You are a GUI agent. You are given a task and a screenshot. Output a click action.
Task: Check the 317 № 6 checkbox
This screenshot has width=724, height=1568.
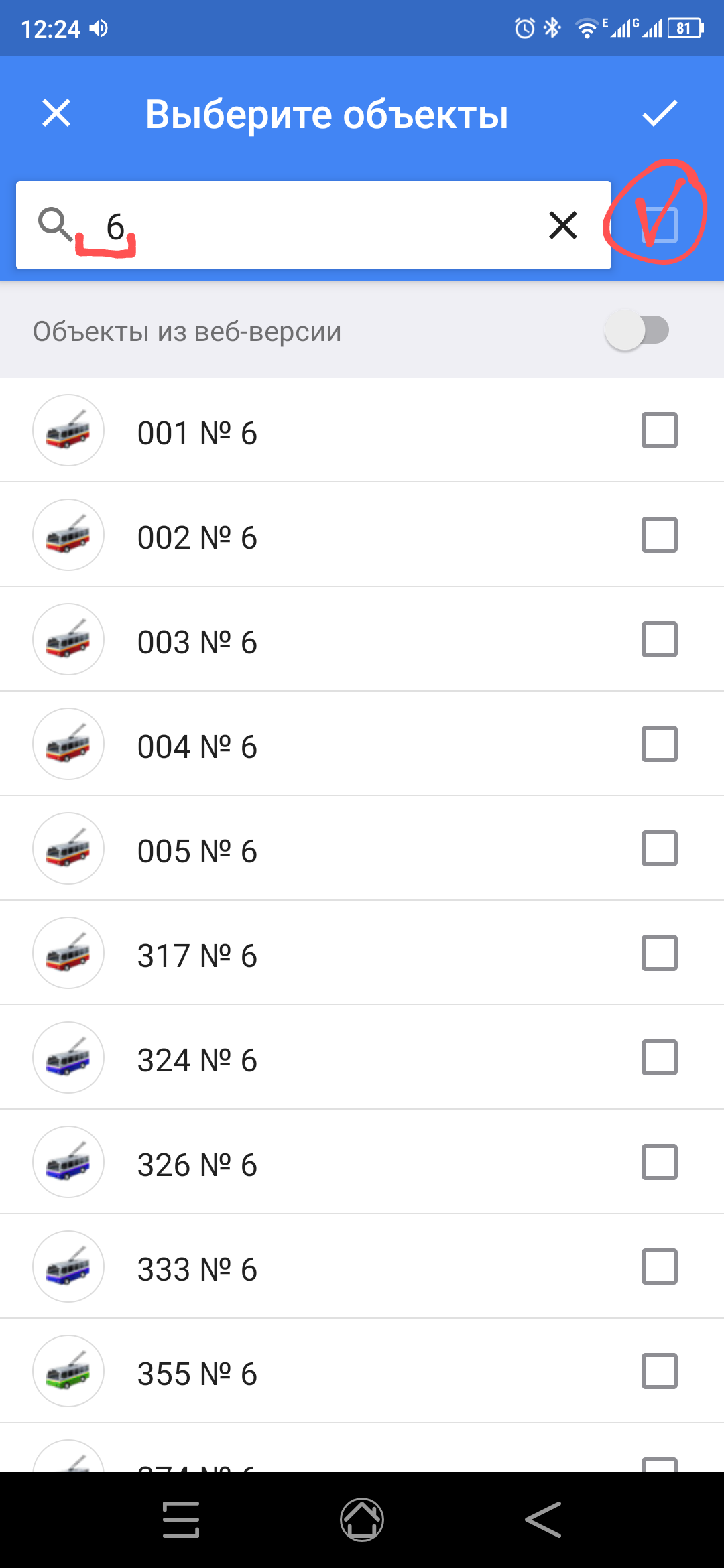coord(660,953)
